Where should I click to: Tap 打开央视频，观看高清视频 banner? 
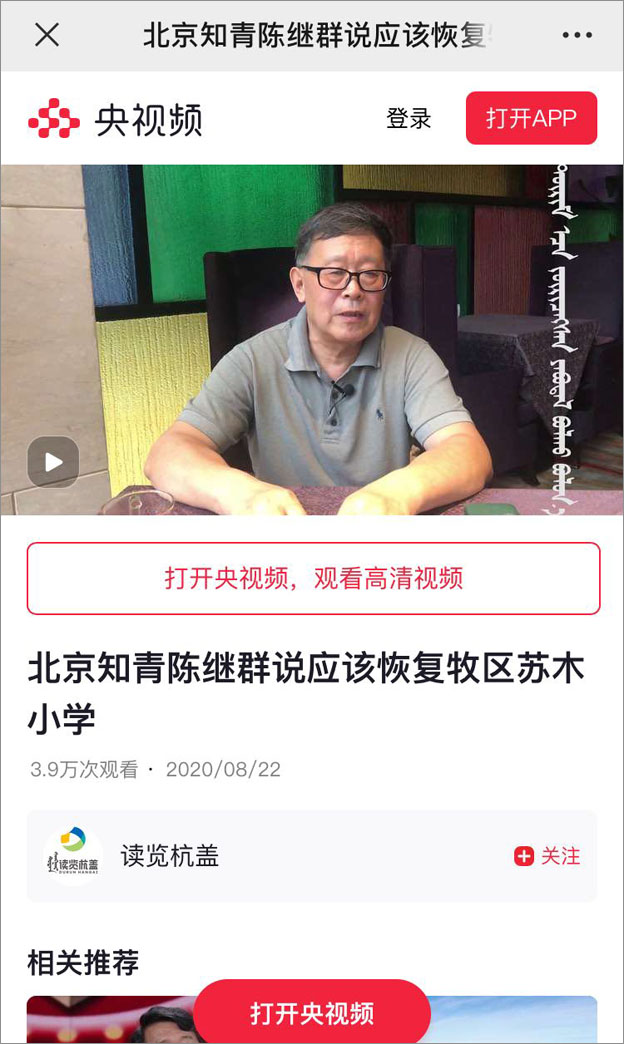[x=313, y=578]
